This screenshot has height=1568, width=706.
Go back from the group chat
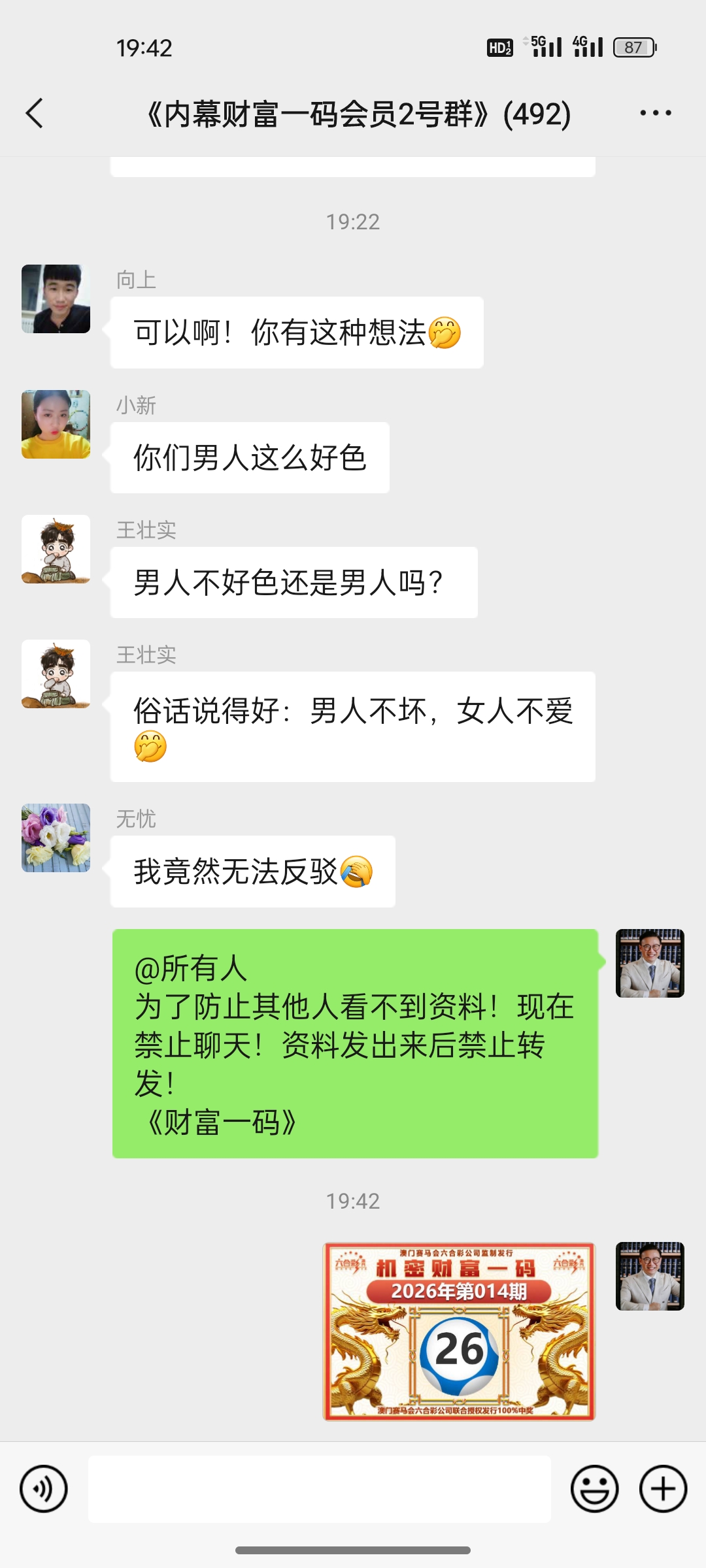(x=35, y=114)
